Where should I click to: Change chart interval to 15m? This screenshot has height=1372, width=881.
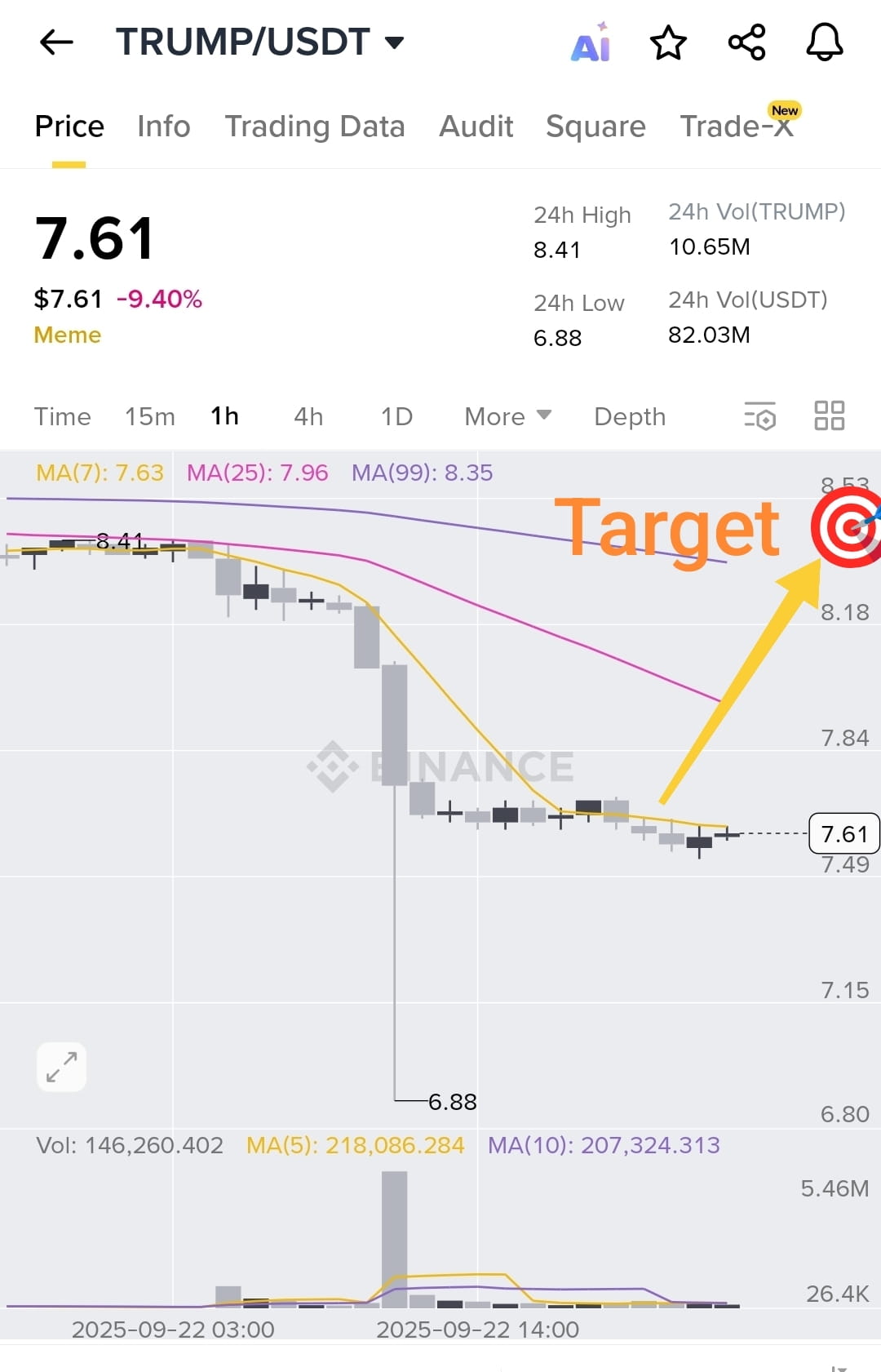tap(150, 417)
